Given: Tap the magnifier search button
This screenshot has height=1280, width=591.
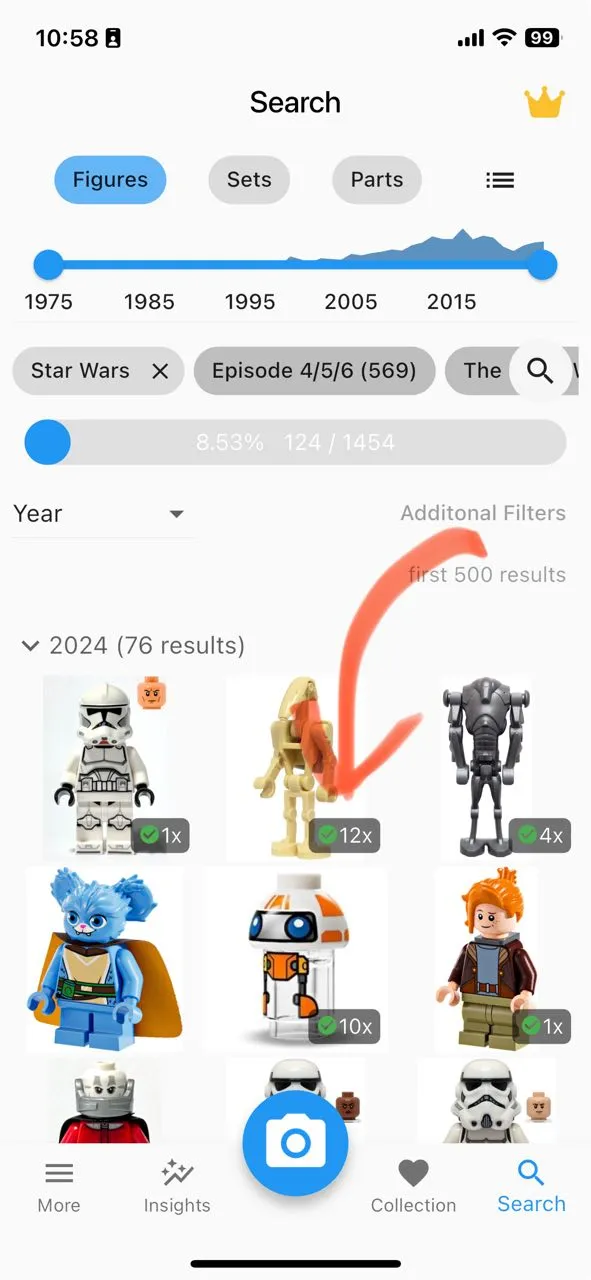Looking at the screenshot, I should pyautogui.click(x=540, y=371).
